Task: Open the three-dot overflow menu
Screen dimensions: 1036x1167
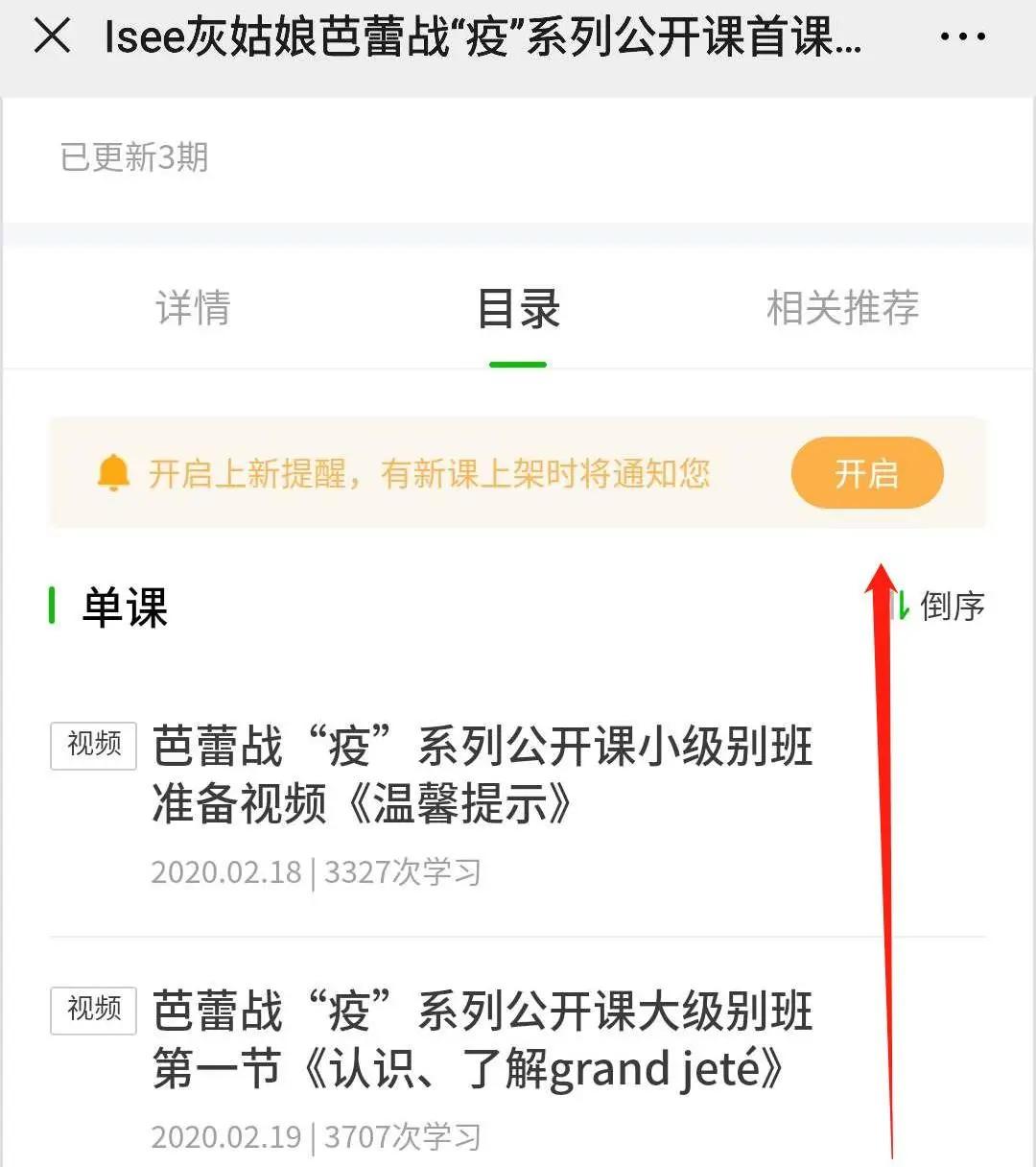Action: (x=962, y=37)
